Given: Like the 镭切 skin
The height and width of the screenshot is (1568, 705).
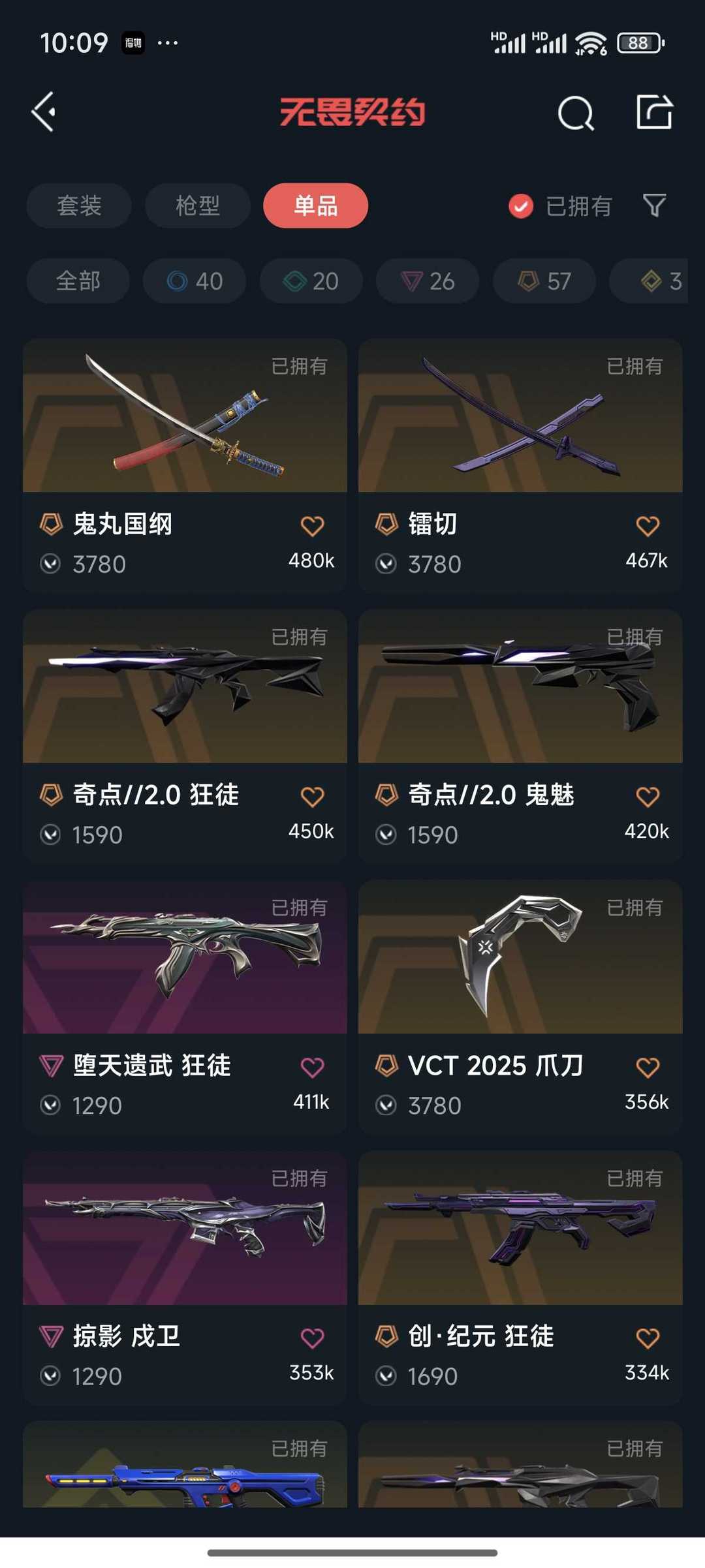Looking at the screenshot, I should pyautogui.click(x=648, y=526).
